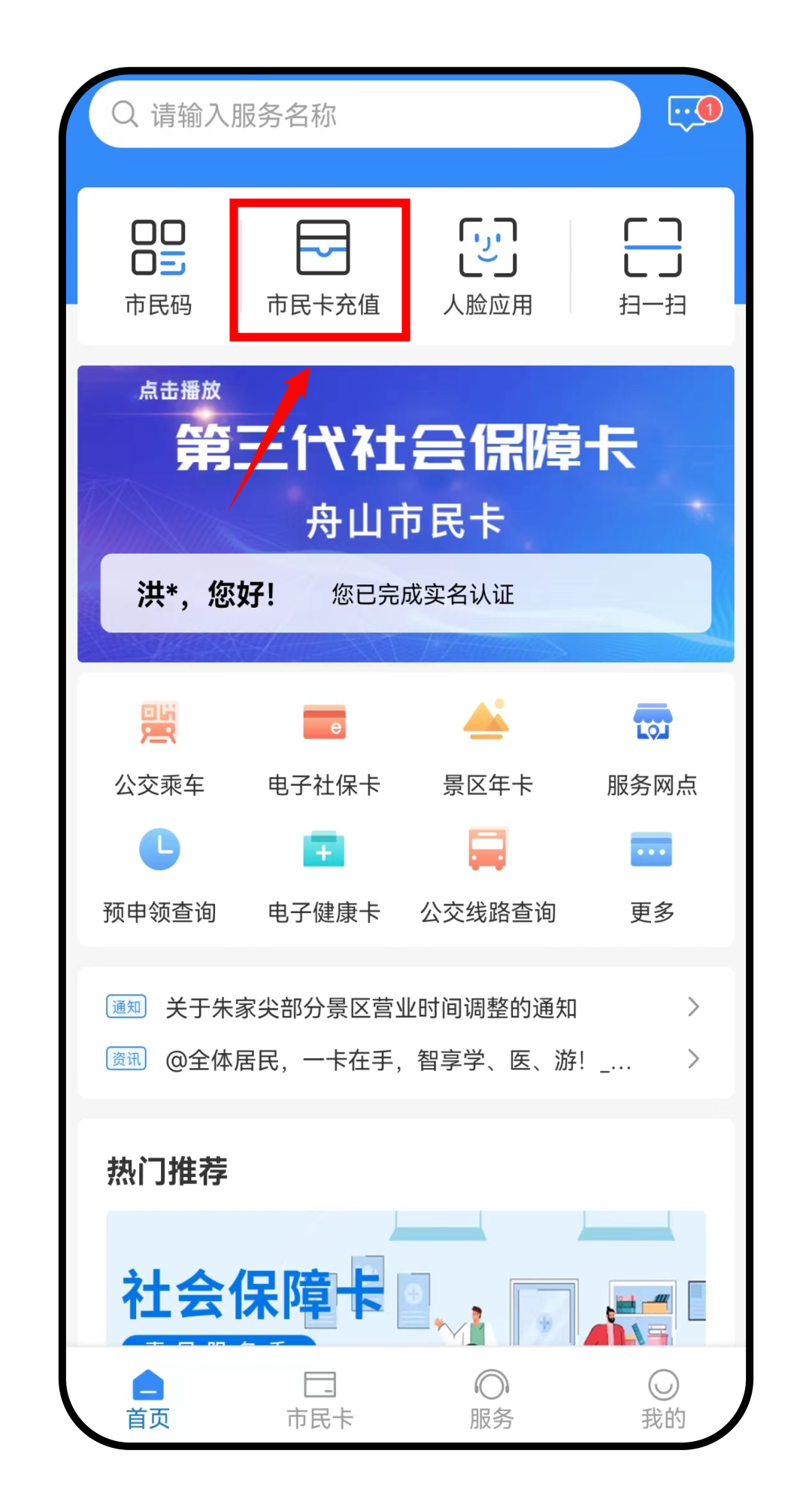Open 市民码 citizen code
812x1505 pixels.
158,267
